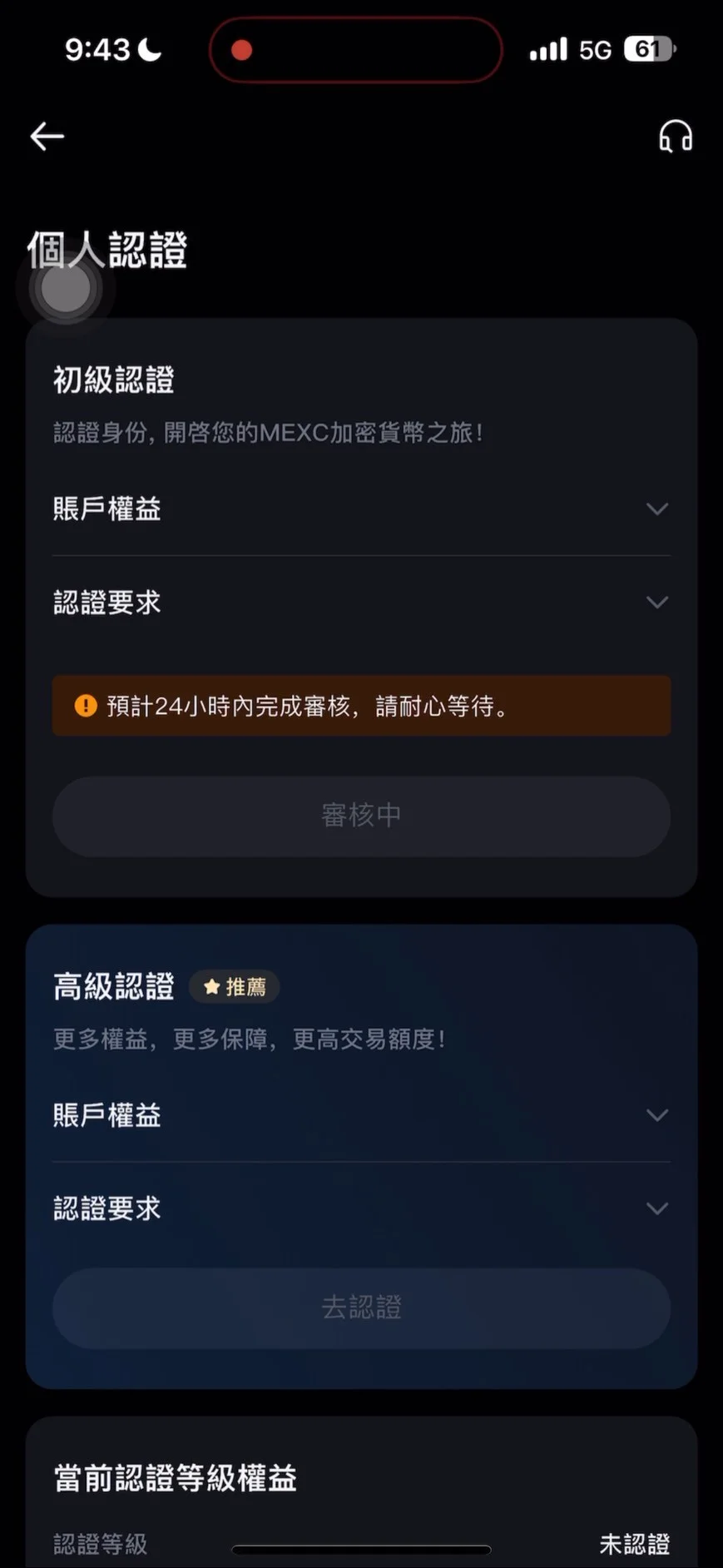Image resolution: width=723 pixels, height=1568 pixels.
Task: Click the warning icon in review notice
Action: pyautogui.click(x=86, y=706)
